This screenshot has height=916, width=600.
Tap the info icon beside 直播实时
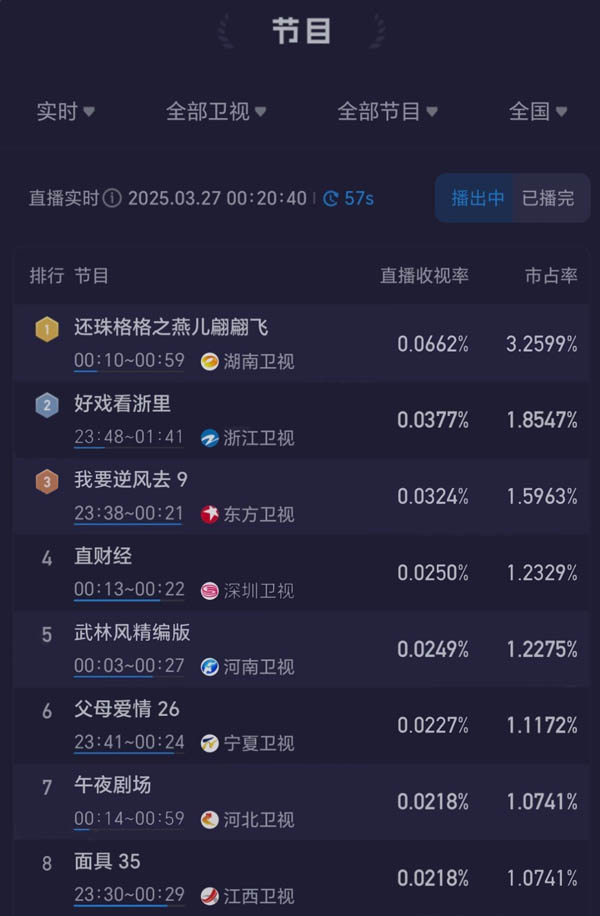tap(112, 198)
